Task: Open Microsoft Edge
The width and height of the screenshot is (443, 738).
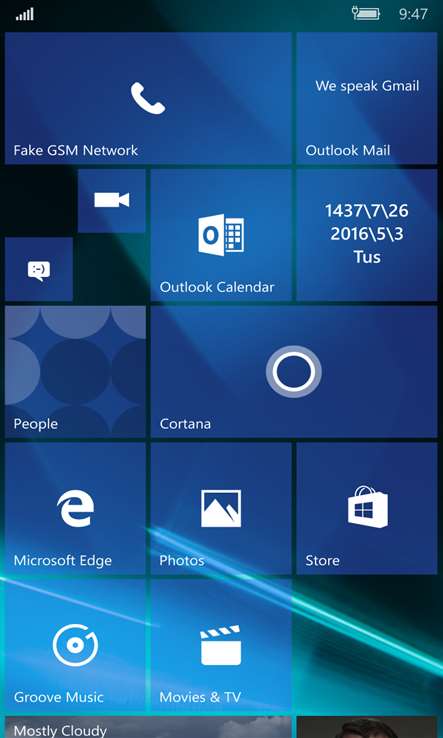Action: coord(75,508)
